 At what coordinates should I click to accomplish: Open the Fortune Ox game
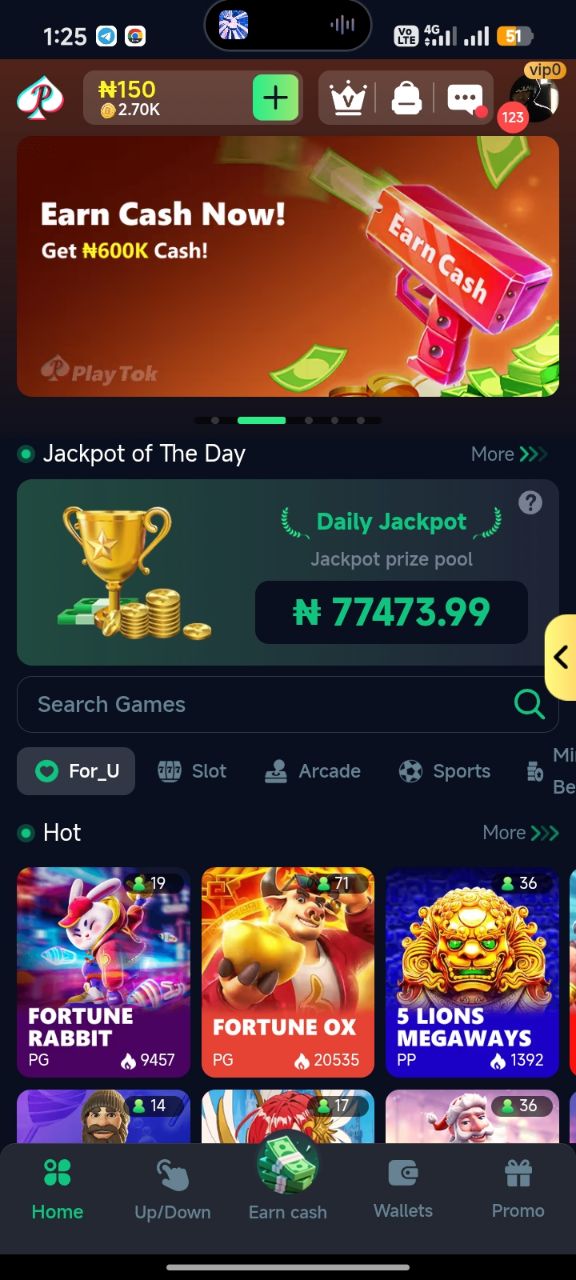(288, 972)
